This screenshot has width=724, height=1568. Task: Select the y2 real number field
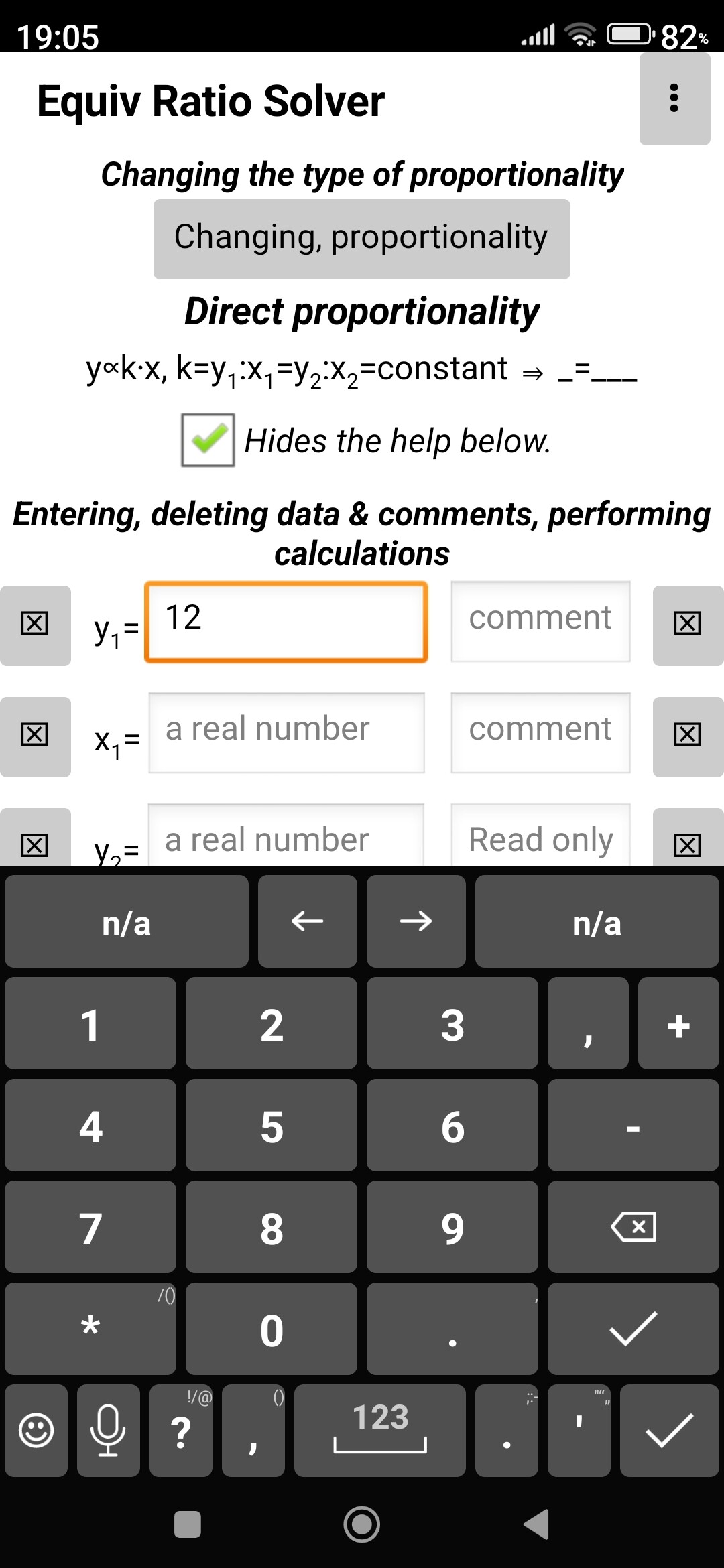pyautogui.click(x=286, y=839)
